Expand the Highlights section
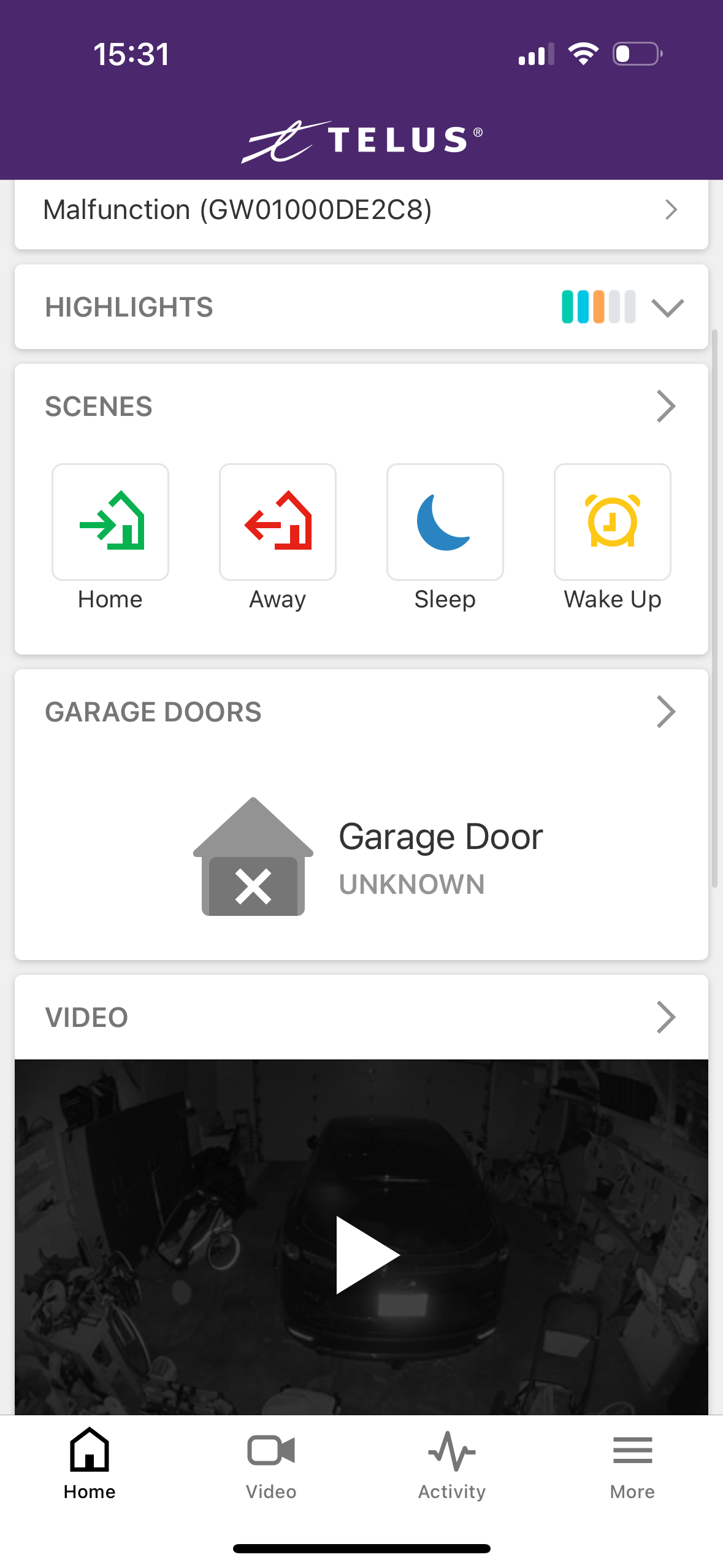This screenshot has height=1568, width=723. (667, 307)
